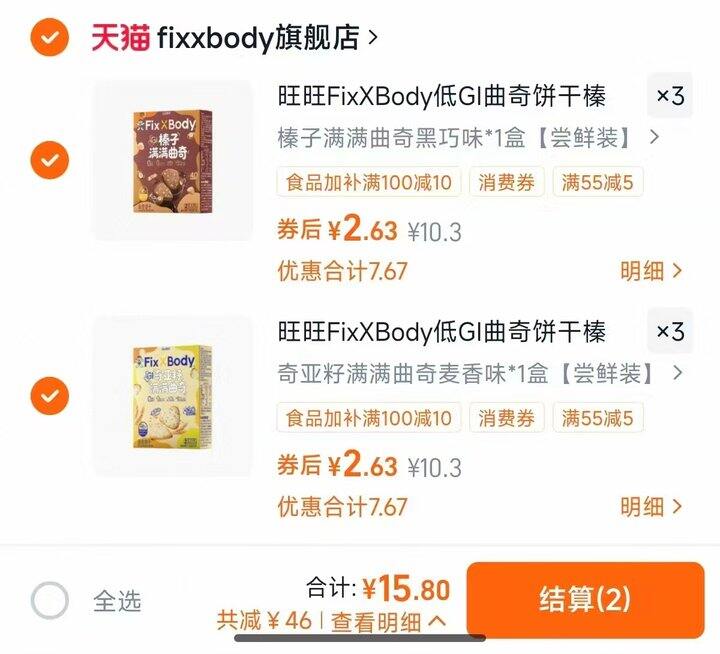Uncheck the 榛子满满曲奇黑巧味 item checkbox
The image size is (720, 654).
tap(50, 160)
